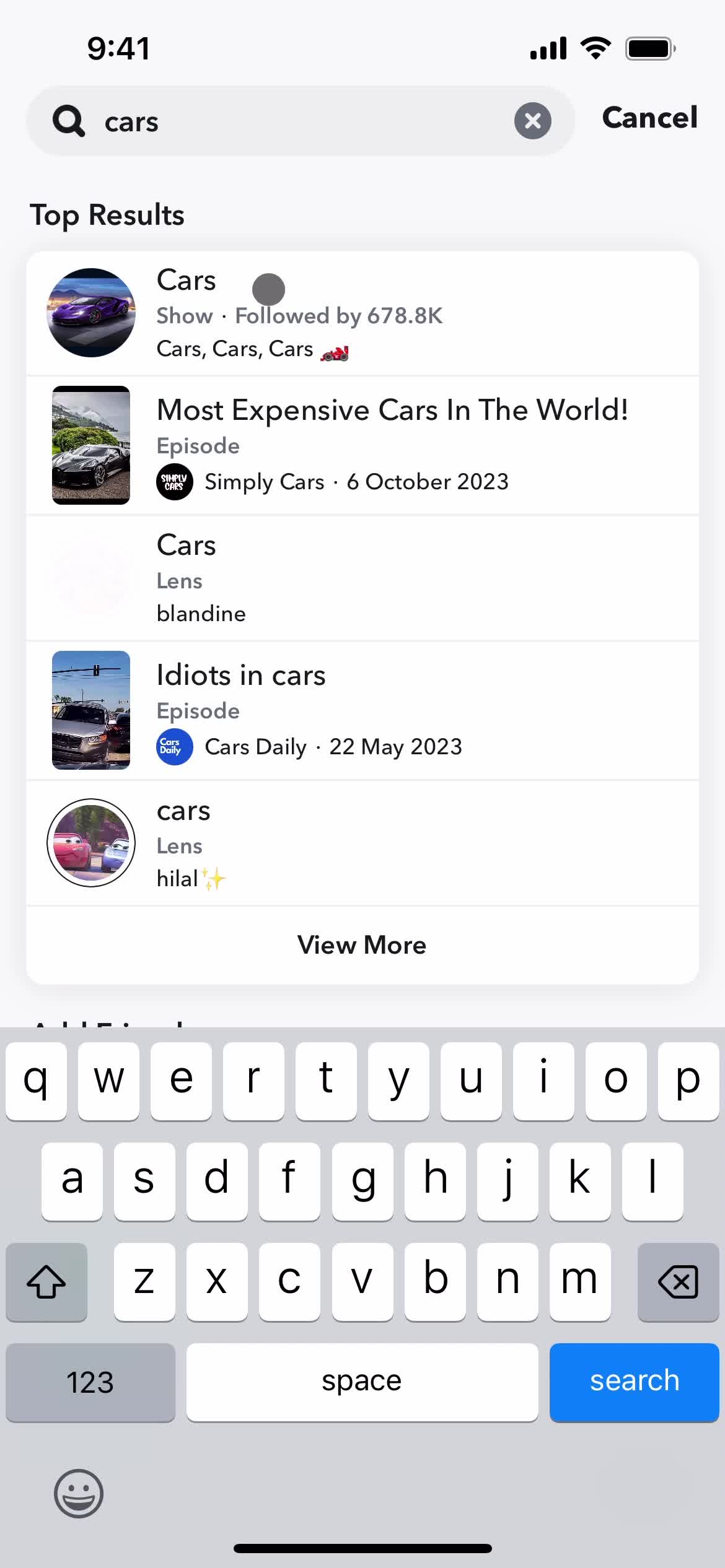Viewport: 725px width, 1568px height.
Task: Cancel the search
Action: pos(649,118)
